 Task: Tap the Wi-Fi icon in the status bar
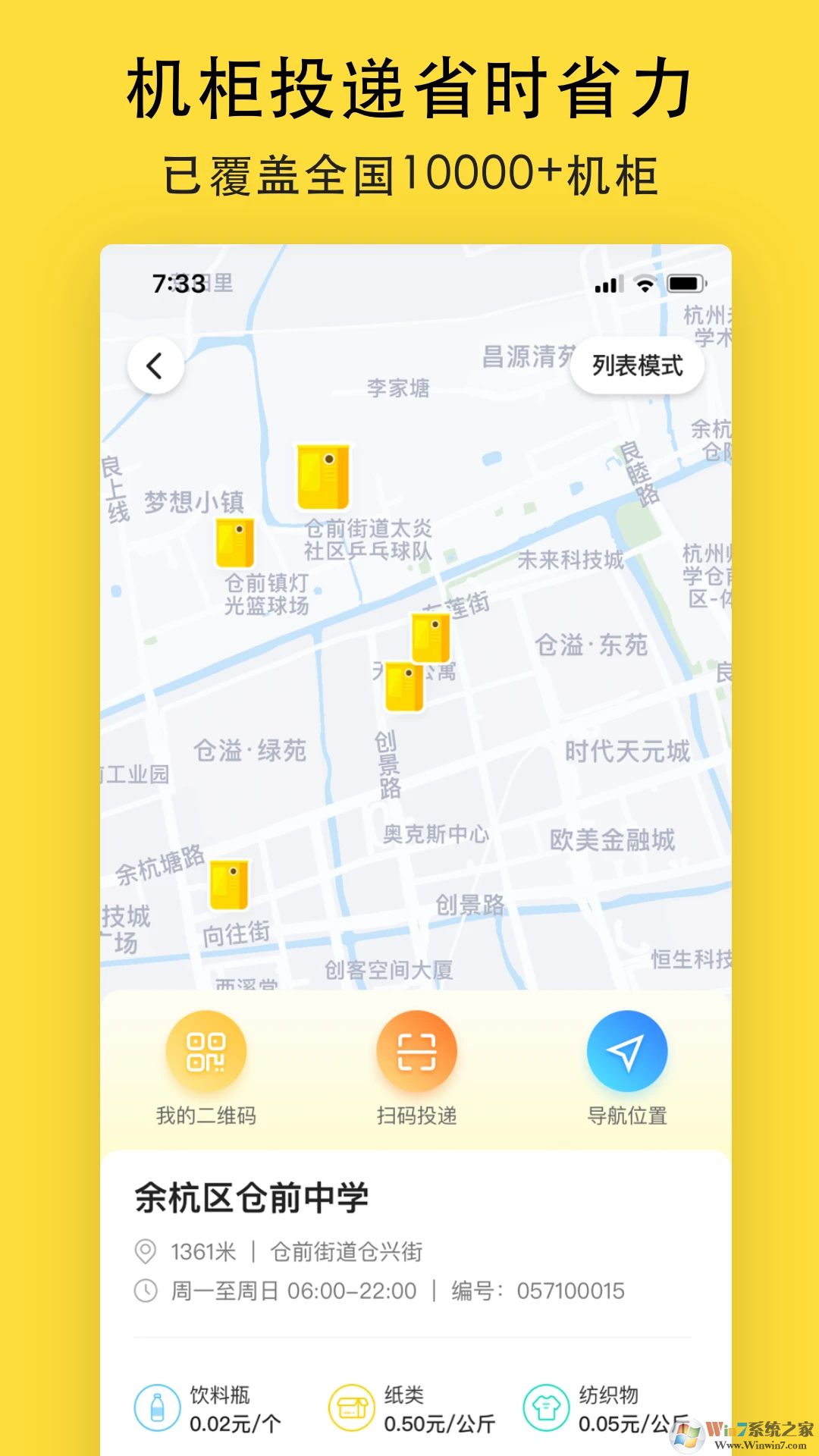643,285
